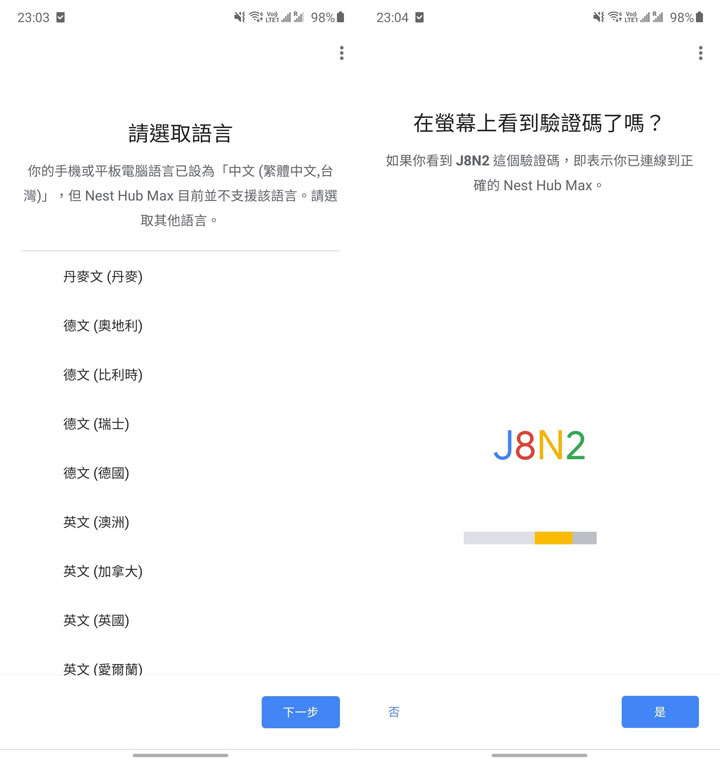Reject the code by tapping 否
Viewport: 720px width, 762px height.
coord(393,711)
